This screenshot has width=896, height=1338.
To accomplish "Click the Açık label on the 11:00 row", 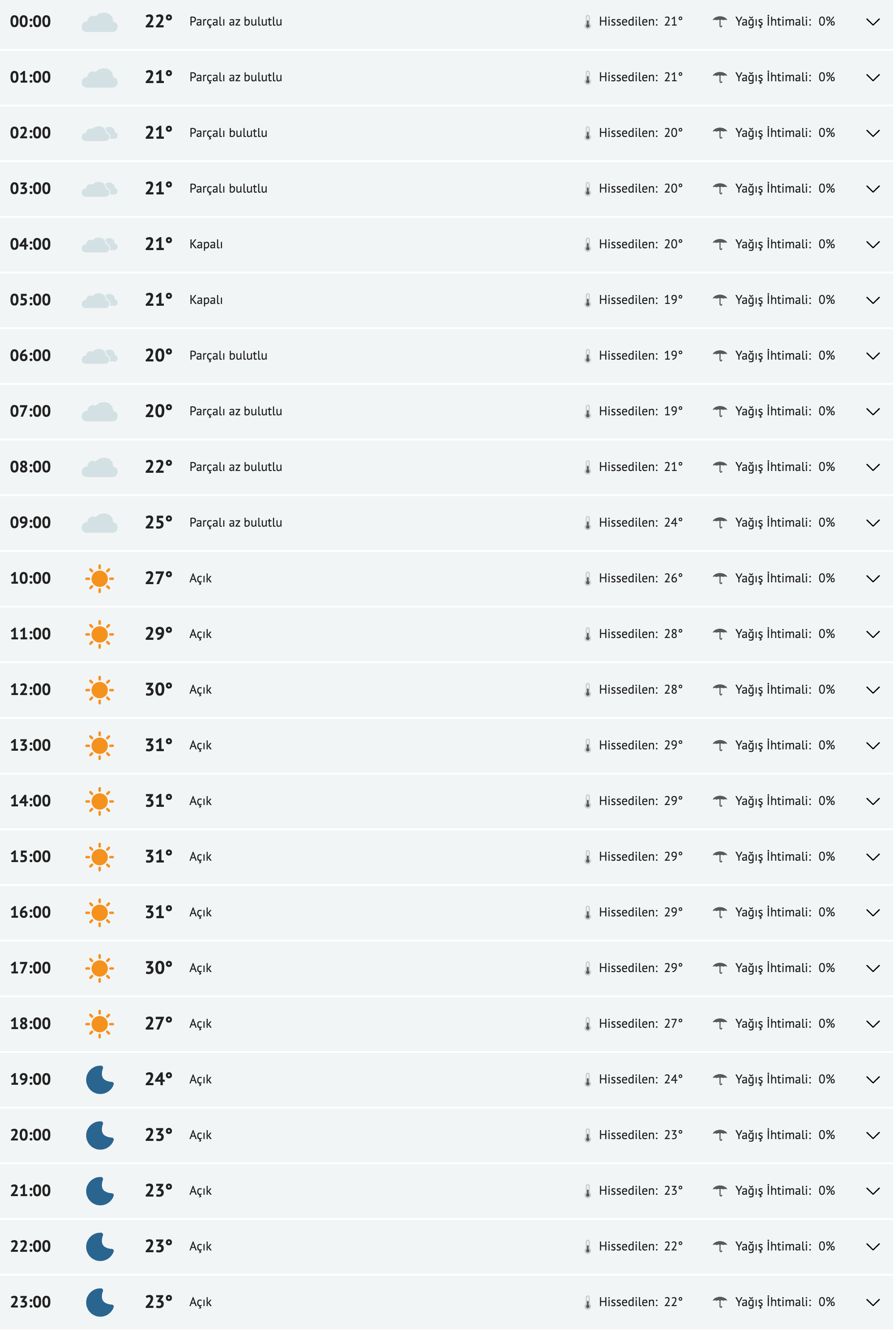I will [201, 633].
